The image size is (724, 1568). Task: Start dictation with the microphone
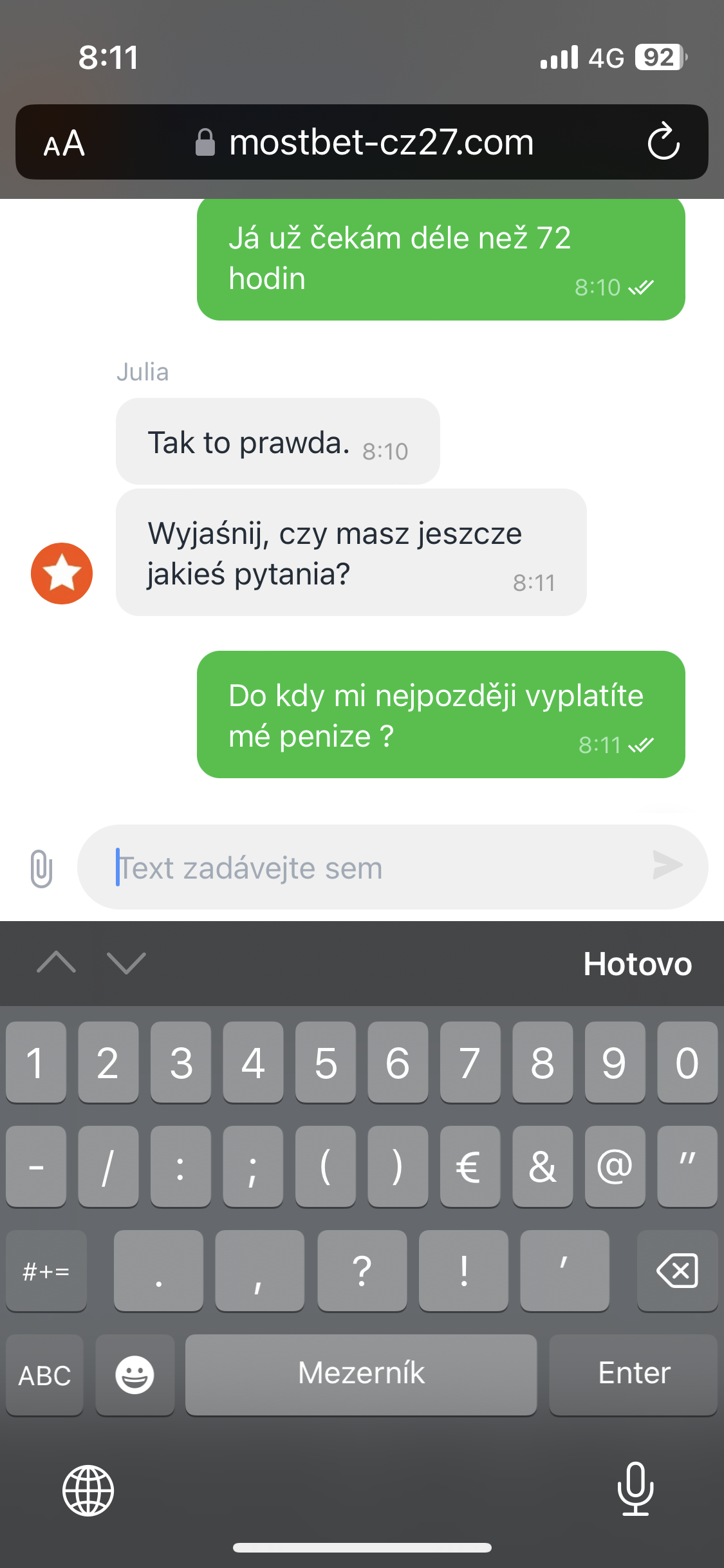click(x=635, y=1489)
